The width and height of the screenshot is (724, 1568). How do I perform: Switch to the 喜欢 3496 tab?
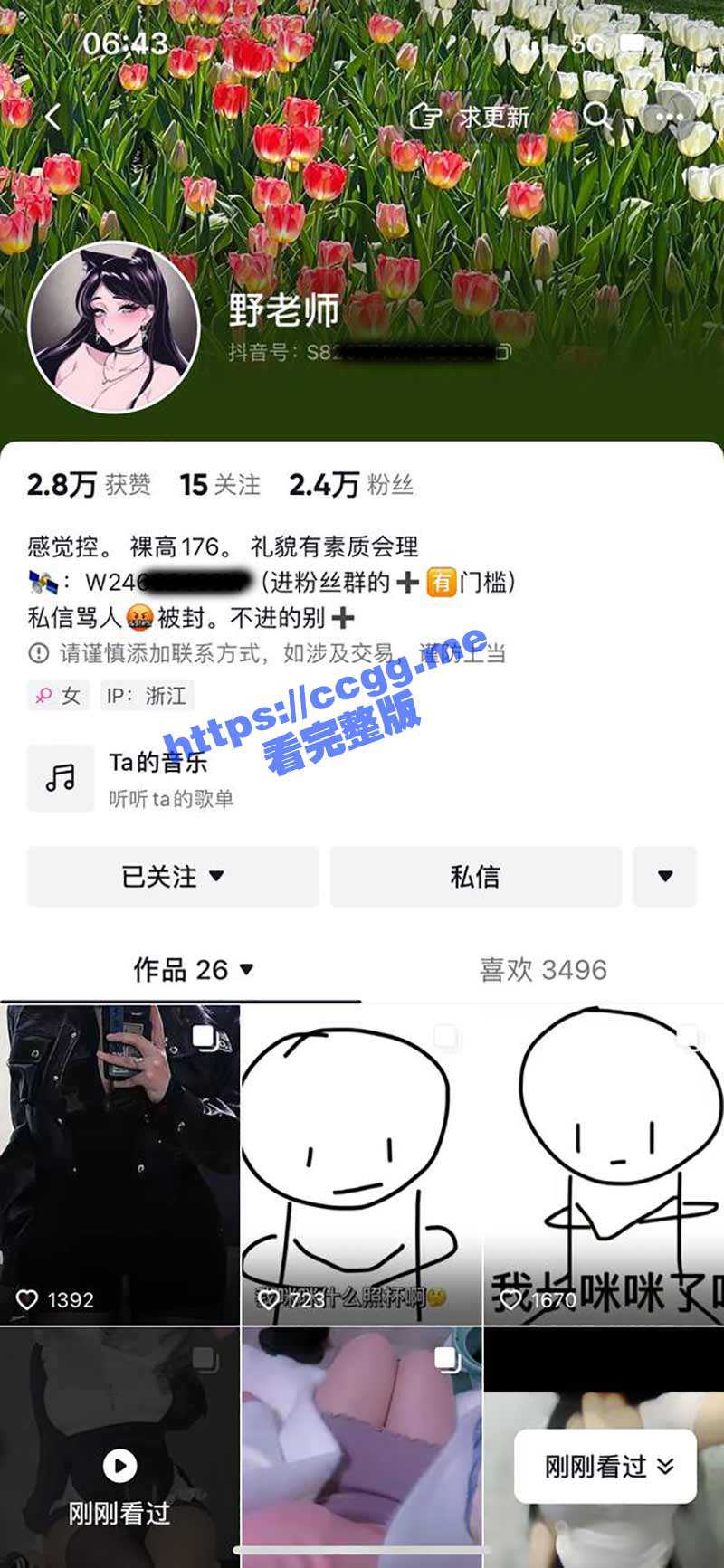click(543, 970)
